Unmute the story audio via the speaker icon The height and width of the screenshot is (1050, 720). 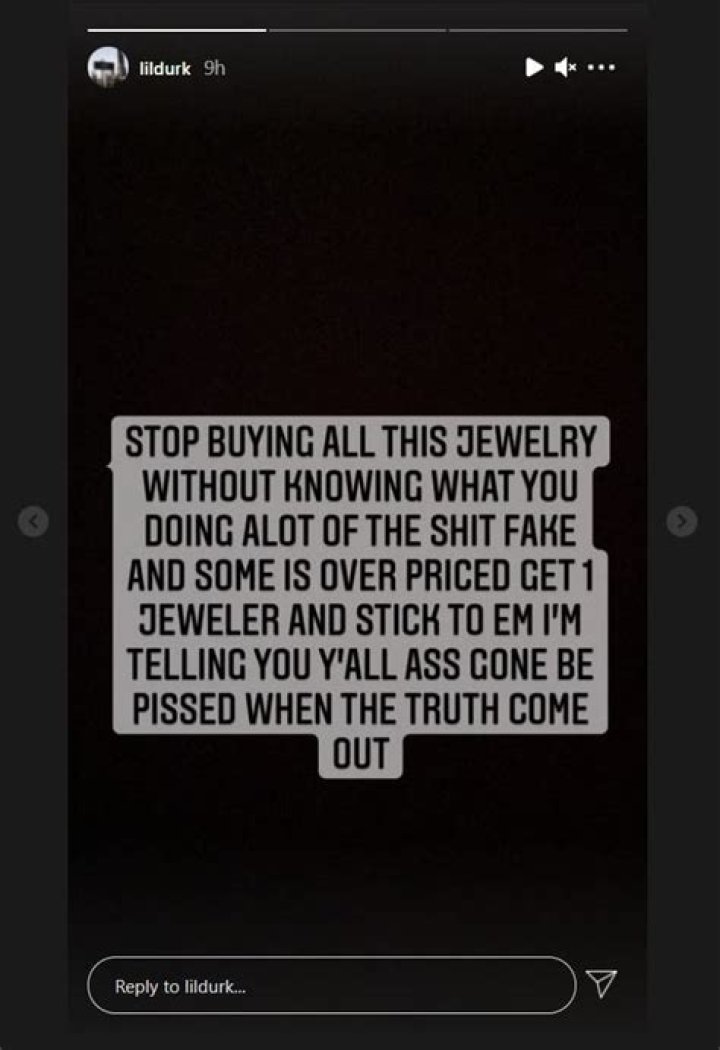(x=566, y=66)
